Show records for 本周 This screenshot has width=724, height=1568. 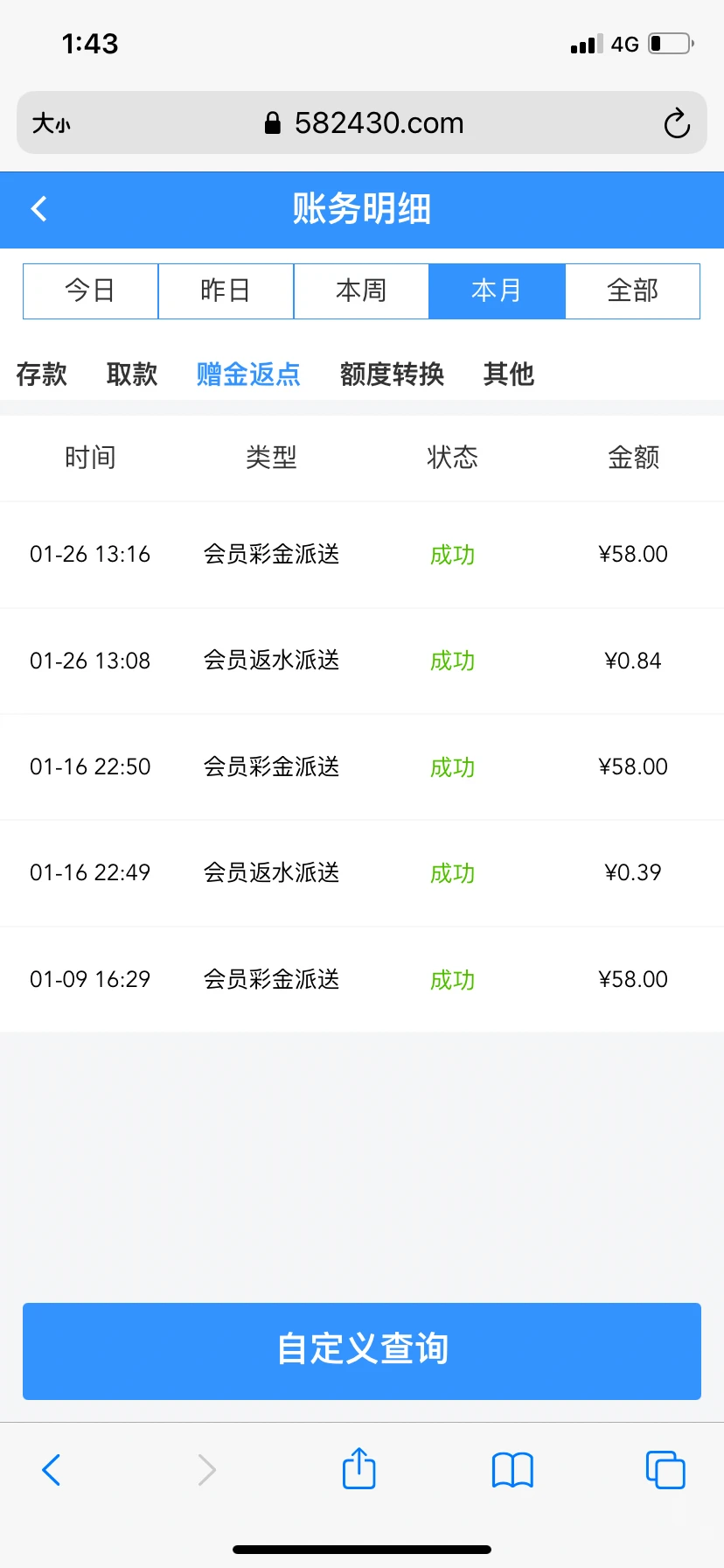361,290
